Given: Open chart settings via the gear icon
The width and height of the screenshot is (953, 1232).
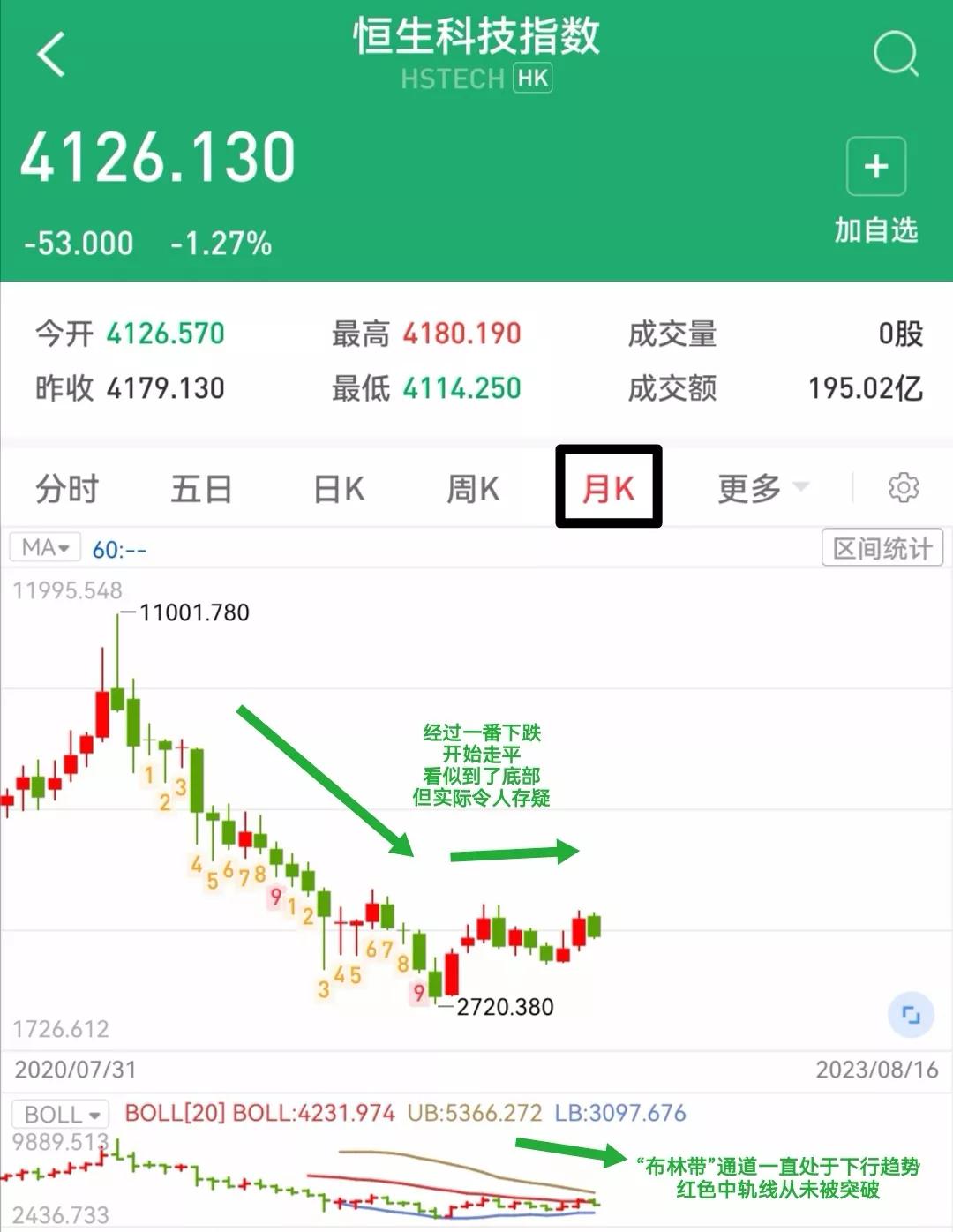Looking at the screenshot, I should coord(904,486).
